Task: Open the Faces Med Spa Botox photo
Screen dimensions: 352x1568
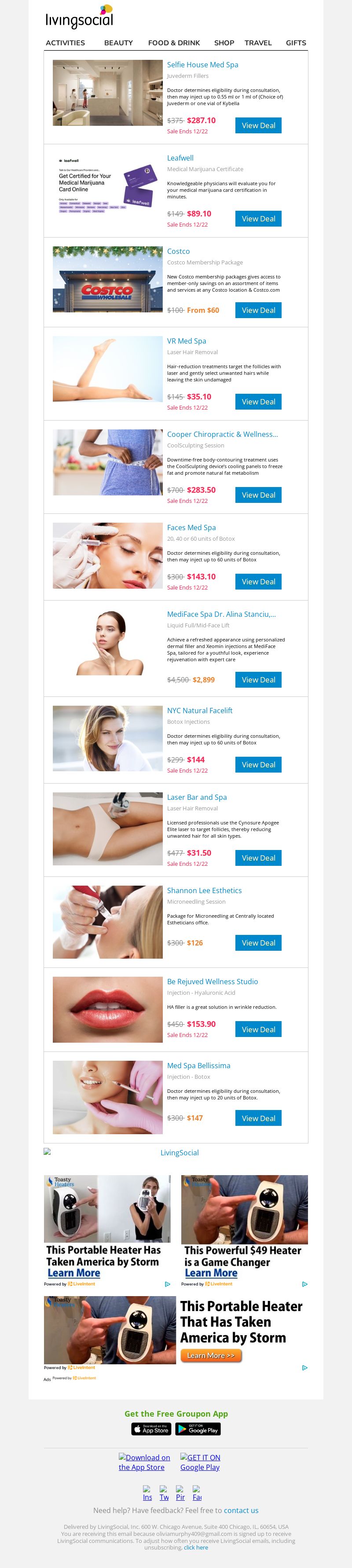Action: [107, 555]
